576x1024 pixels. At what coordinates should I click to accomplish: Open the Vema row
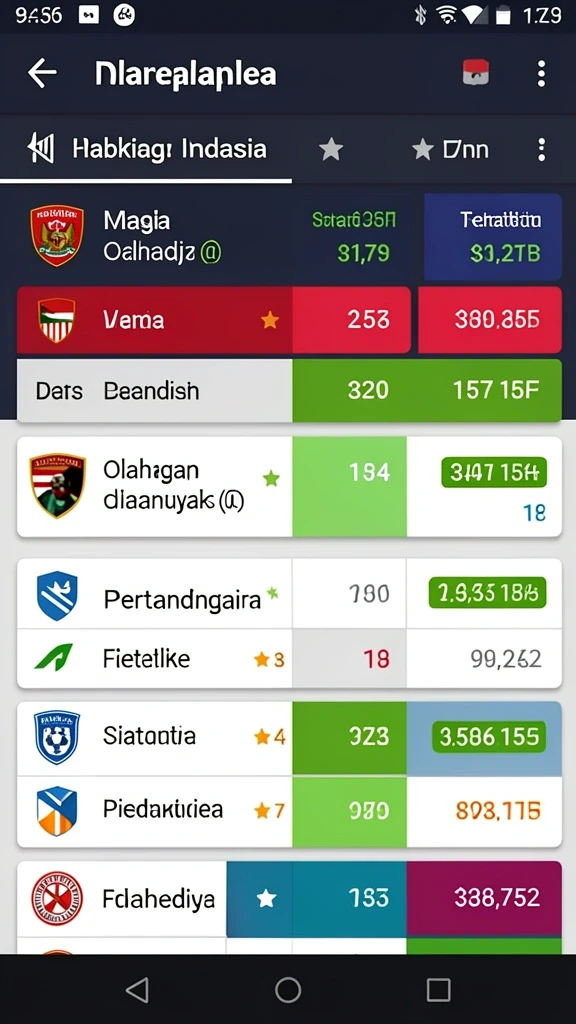(289, 320)
